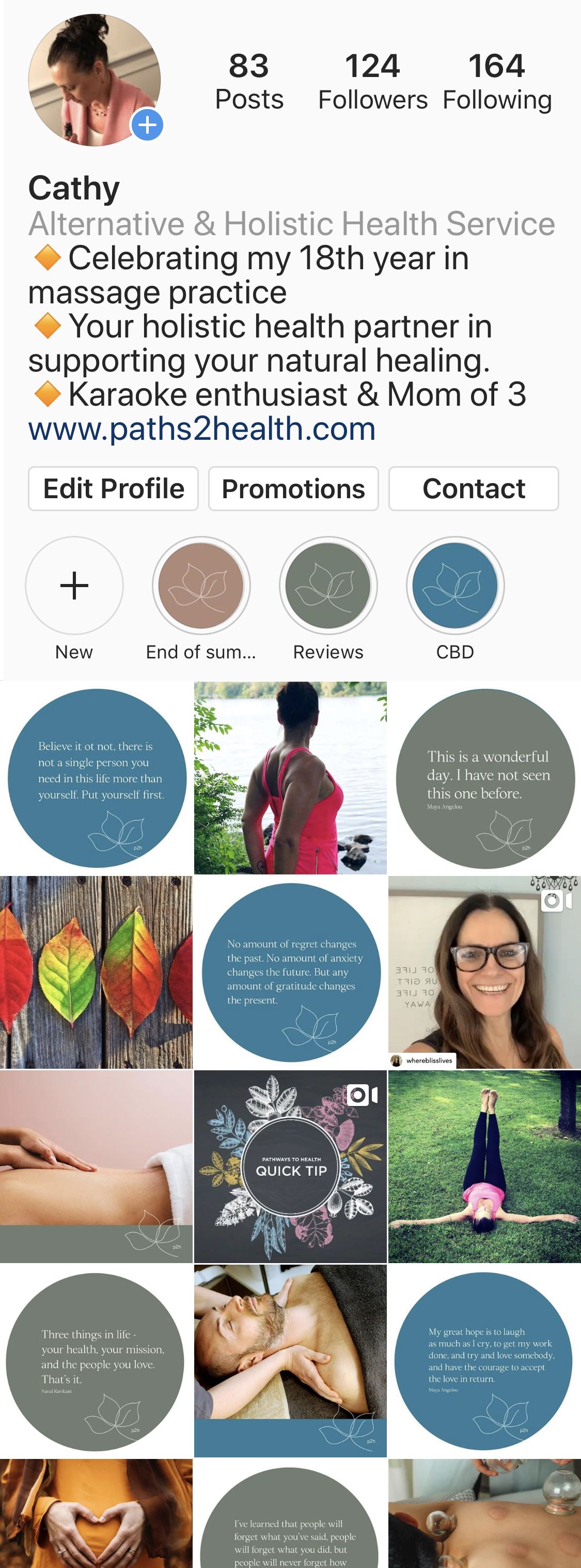Viewport: 581px width, 1568px height.
Task: Open the CBD highlight
Action: coord(455,586)
